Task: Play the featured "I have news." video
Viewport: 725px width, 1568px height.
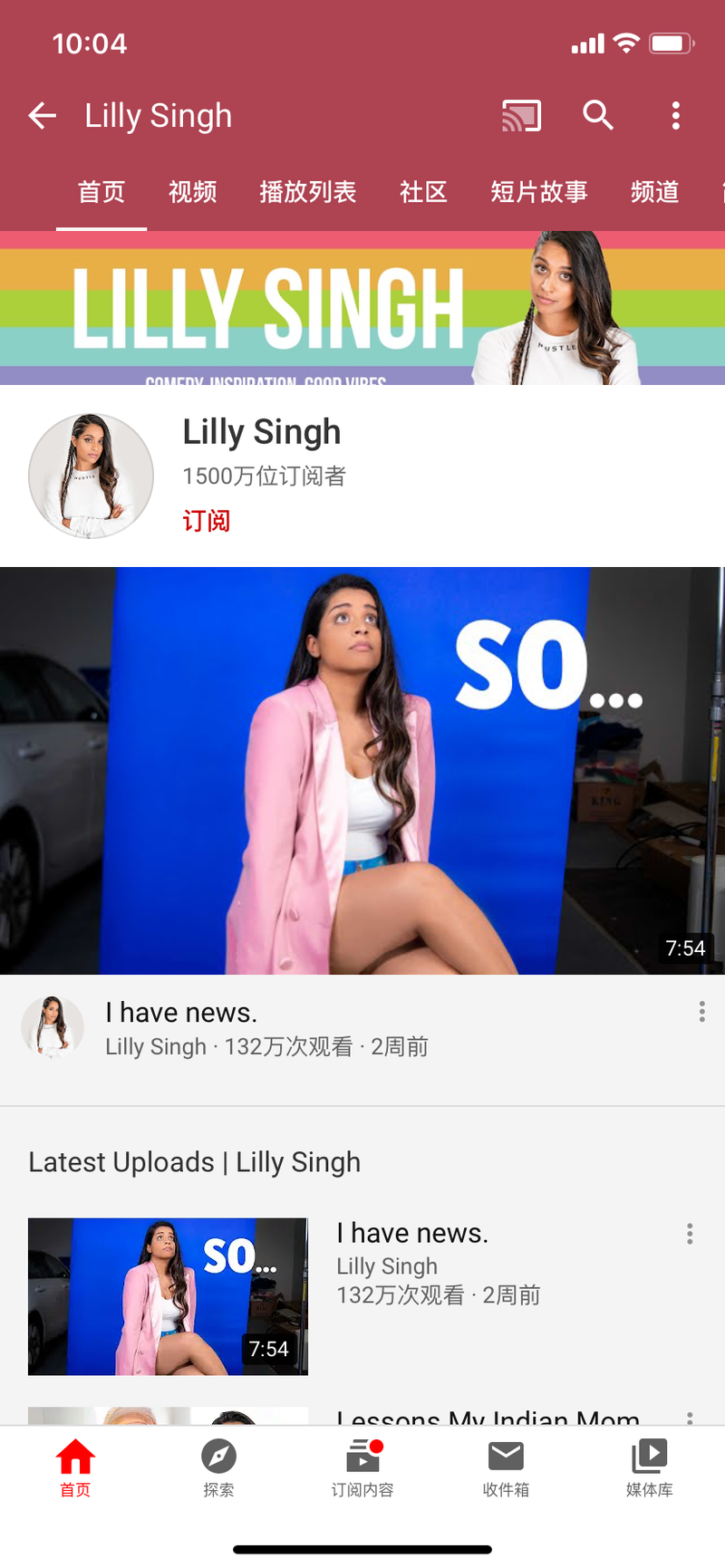Action: tap(362, 770)
